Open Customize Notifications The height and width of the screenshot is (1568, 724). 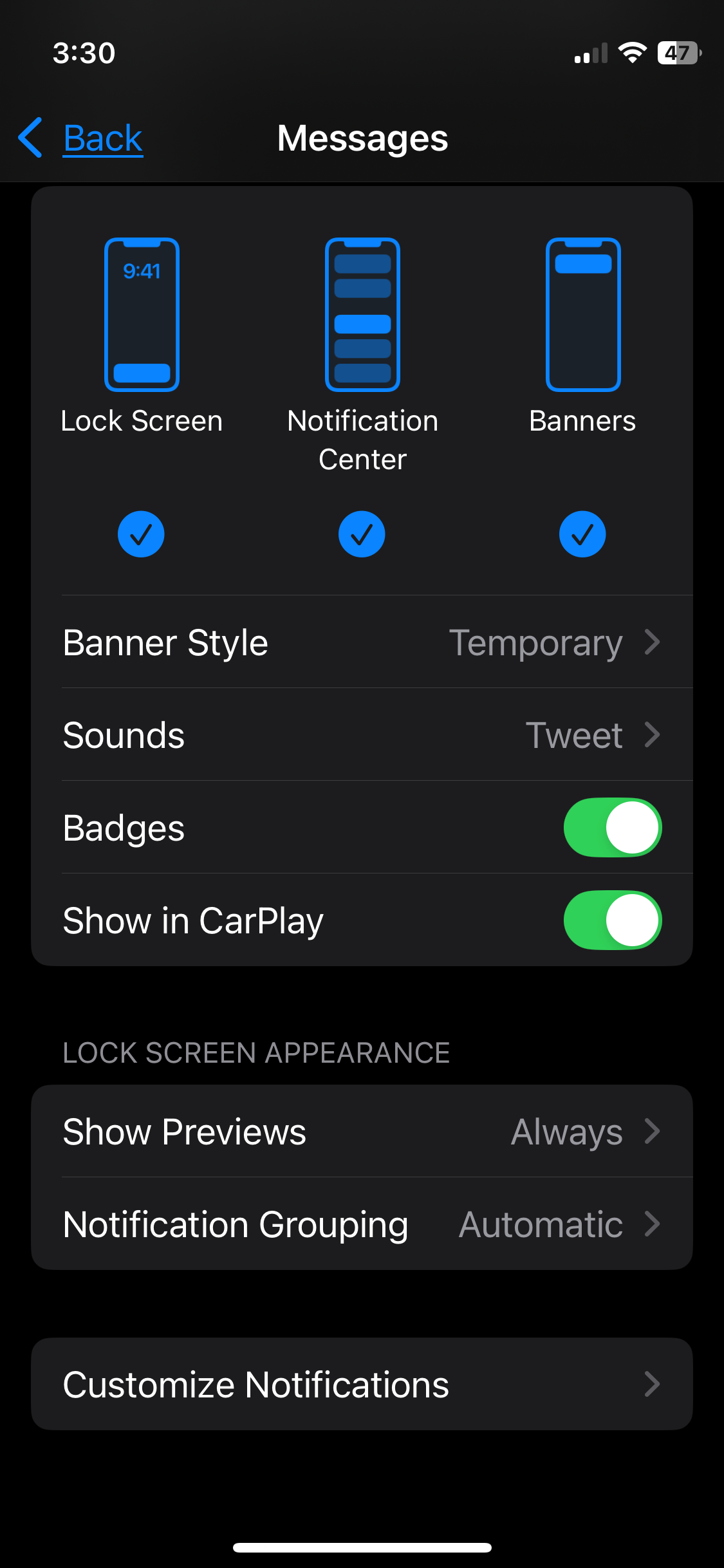click(362, 1384)
